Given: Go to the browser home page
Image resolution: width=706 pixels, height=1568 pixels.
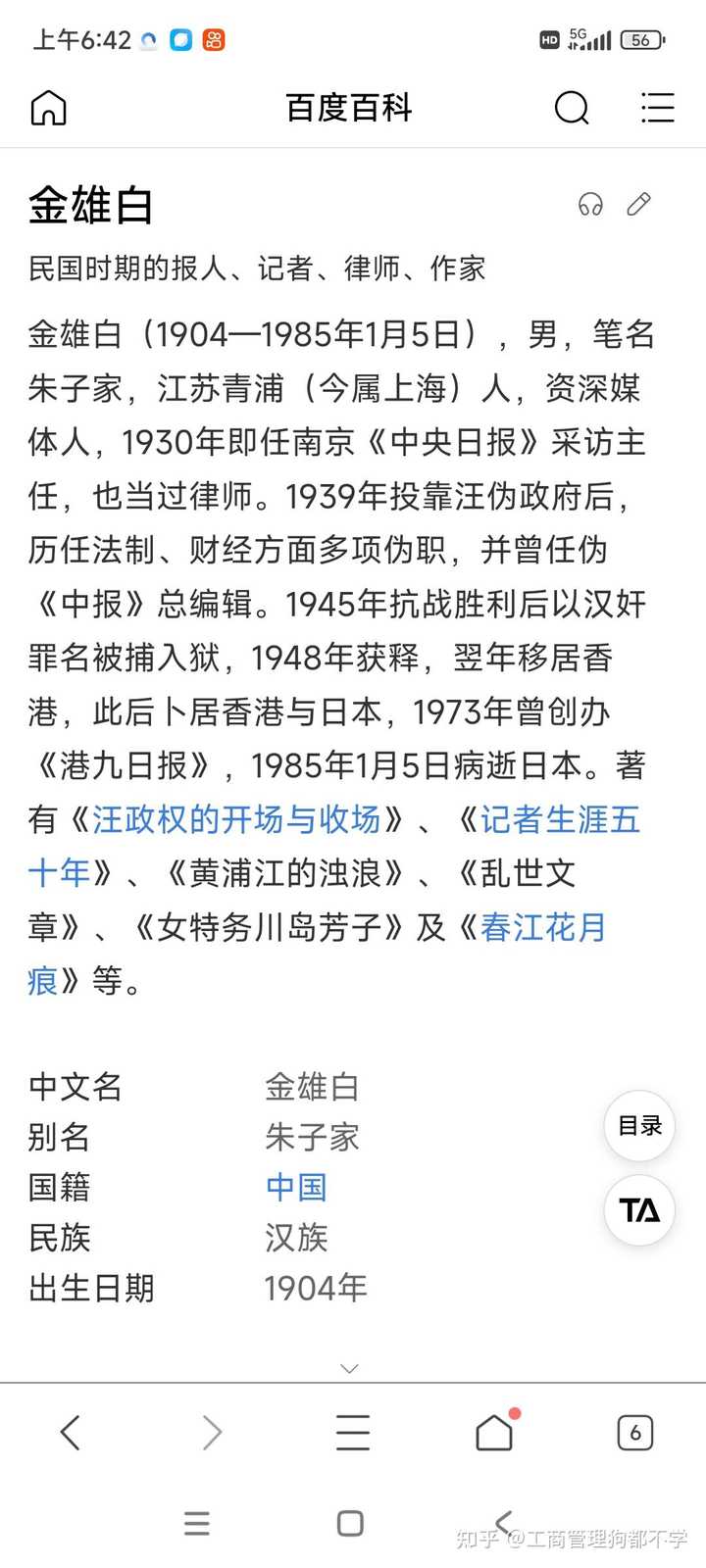Looking at the screenshot, I should tap(494, 1433).
